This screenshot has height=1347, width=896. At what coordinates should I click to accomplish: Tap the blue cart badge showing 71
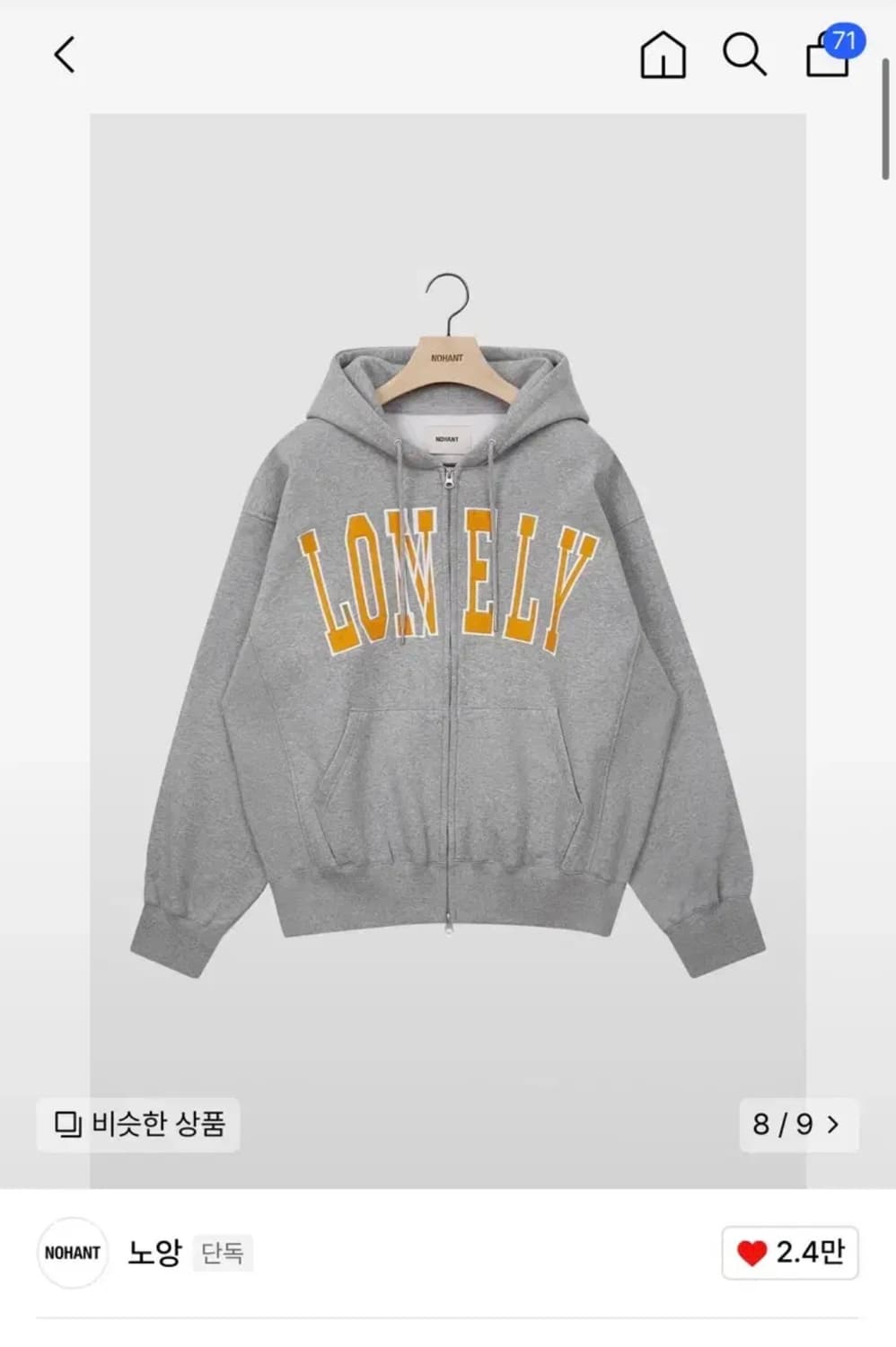pyautogui.click(x=845, y=40)
